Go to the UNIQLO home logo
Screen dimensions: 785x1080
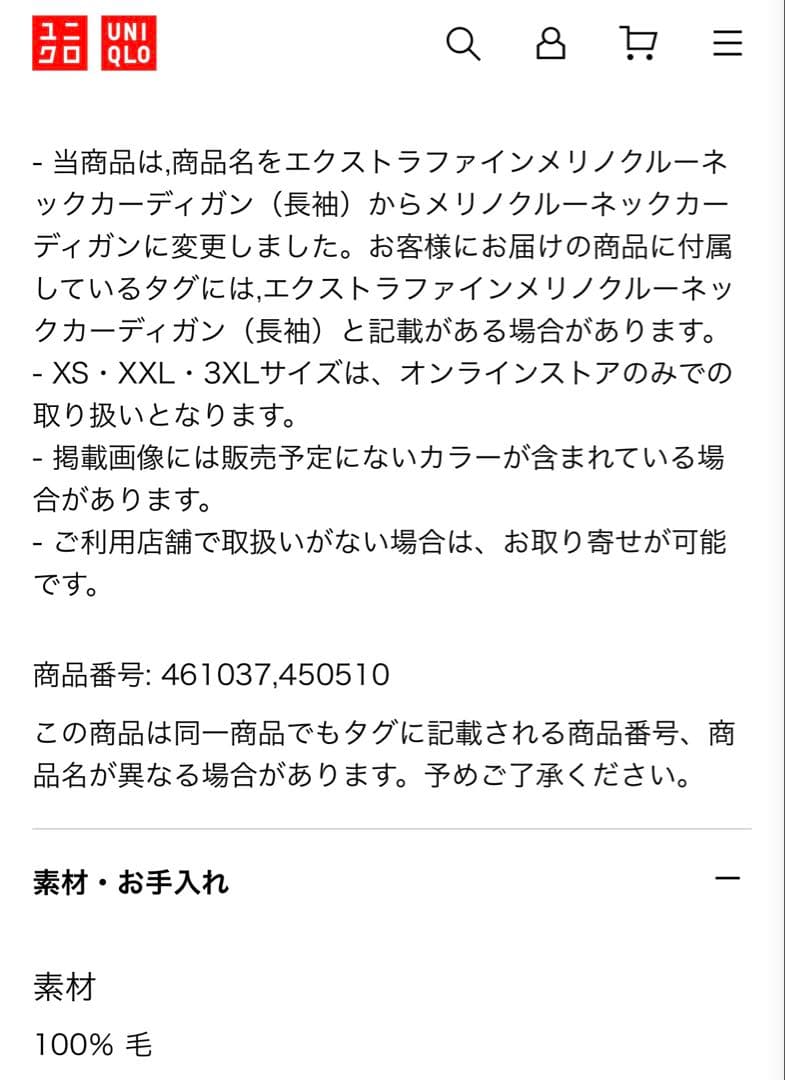95,44
